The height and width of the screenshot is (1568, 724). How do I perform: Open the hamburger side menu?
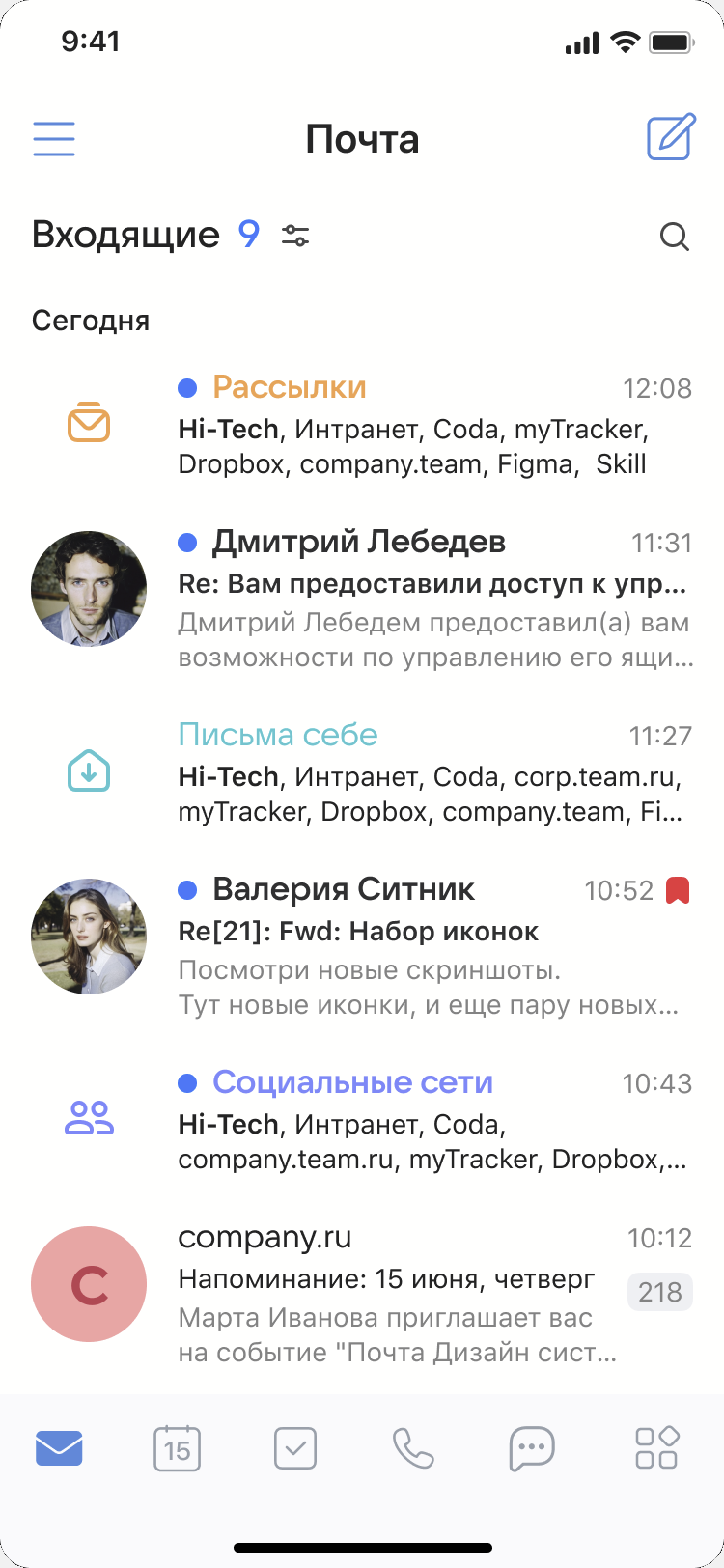tap(54, 138)
